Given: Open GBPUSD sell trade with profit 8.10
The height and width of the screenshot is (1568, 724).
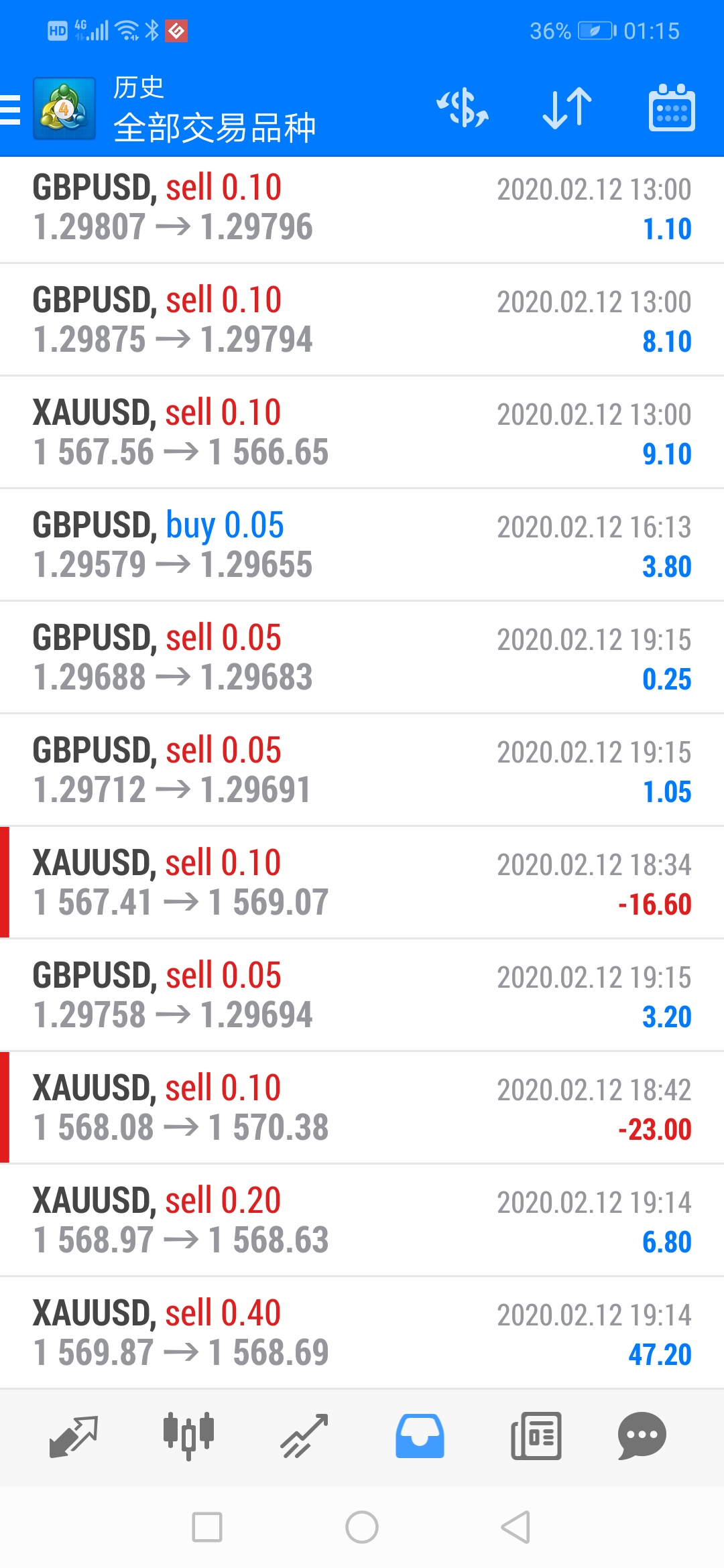Looking at the screenshot, I should 362,320.
